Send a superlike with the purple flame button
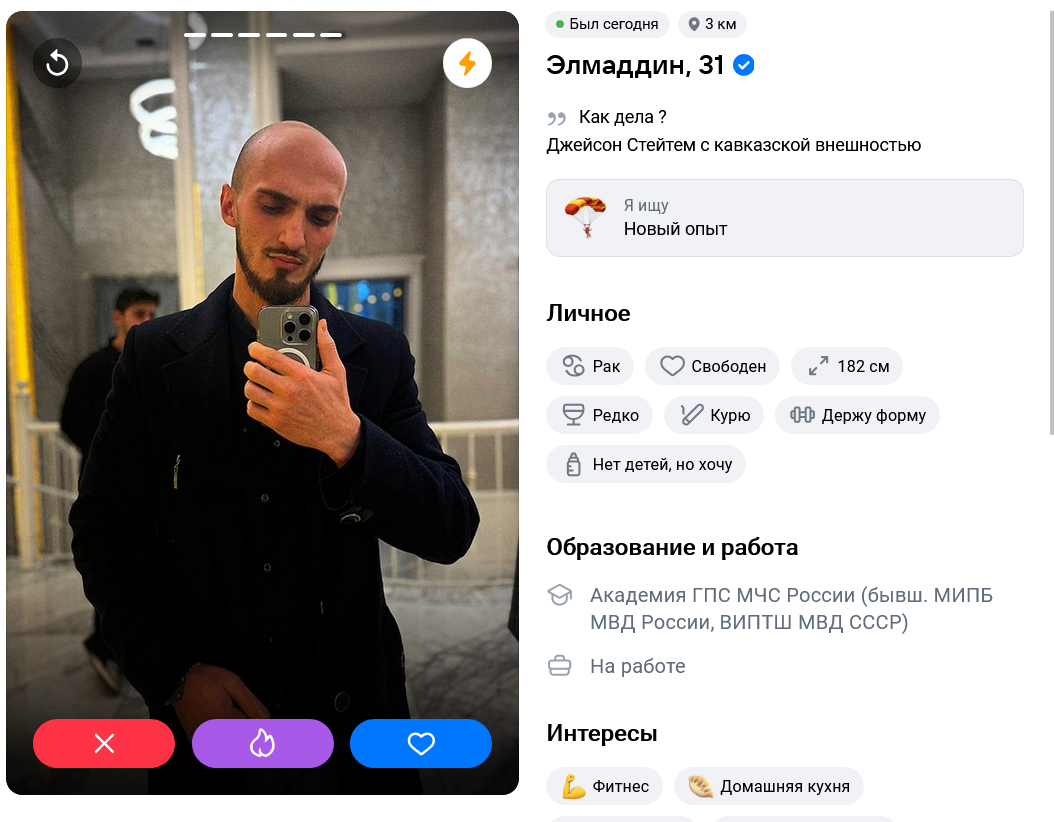 click(x=263, y=743)
